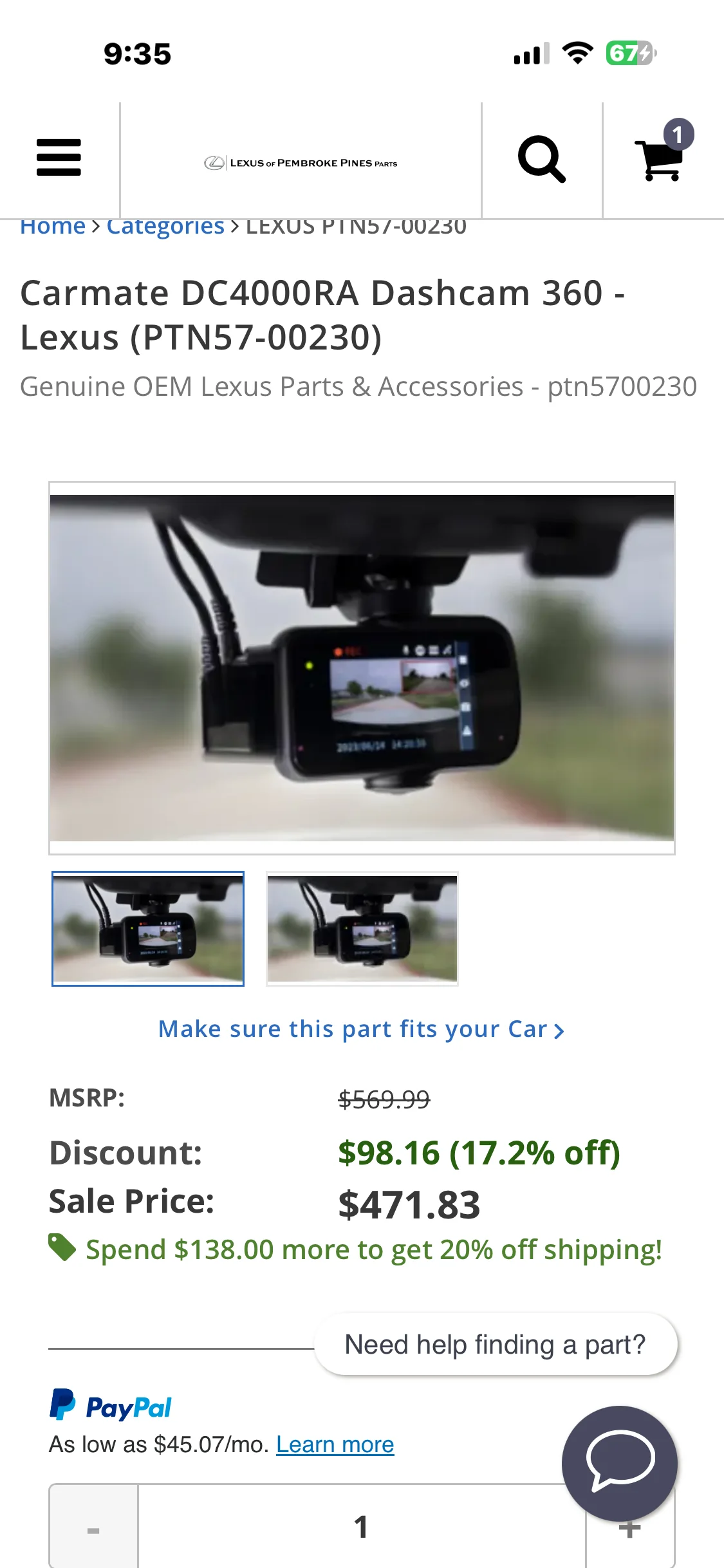Open the hamburger menu
The width and height of the screenshot is (724, 1568).
[x=59, y=158]
